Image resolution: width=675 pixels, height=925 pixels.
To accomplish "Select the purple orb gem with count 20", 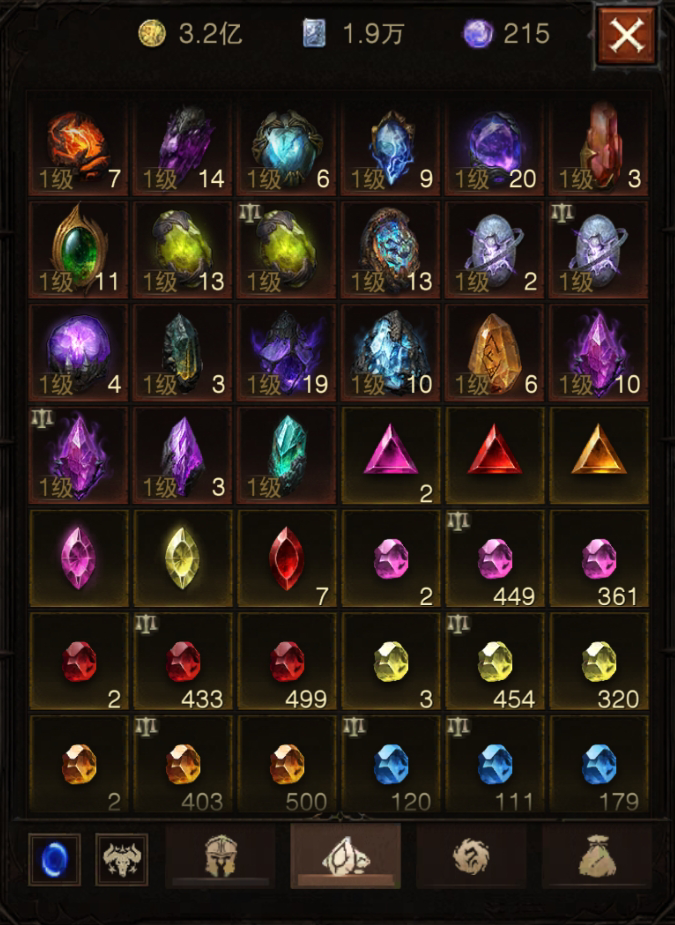I will tap(495, 146).
